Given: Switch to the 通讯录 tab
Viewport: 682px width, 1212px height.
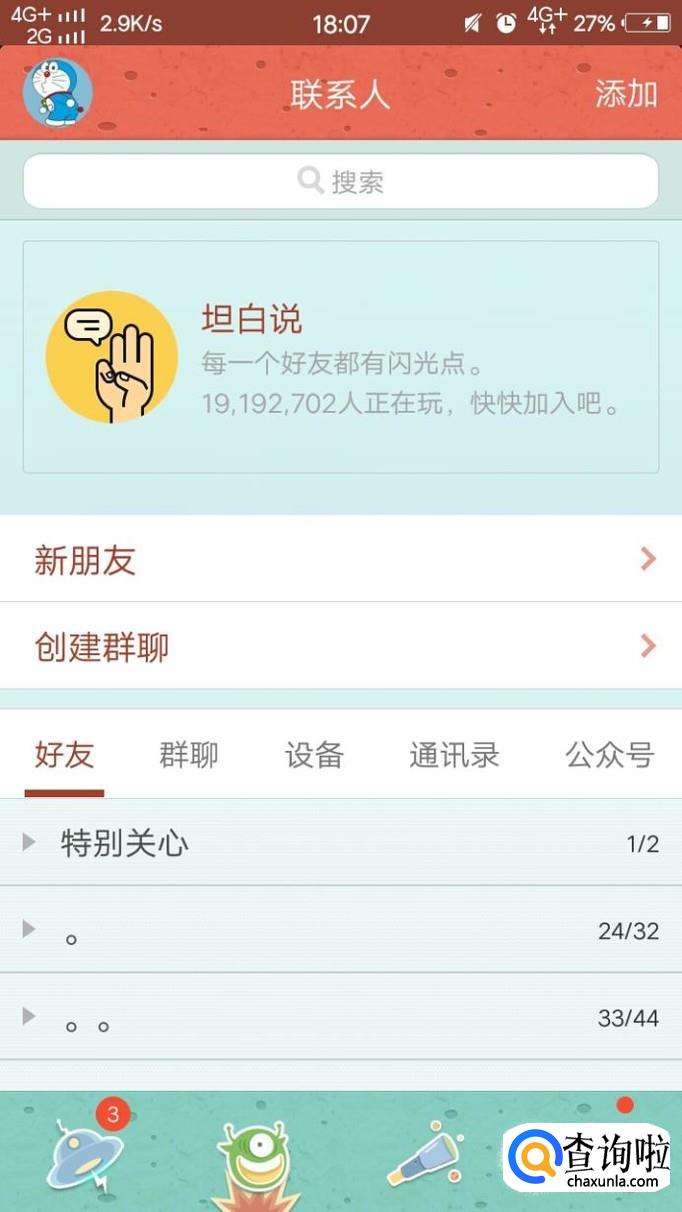Looking at the screenshot, I should tap(454, 755).
